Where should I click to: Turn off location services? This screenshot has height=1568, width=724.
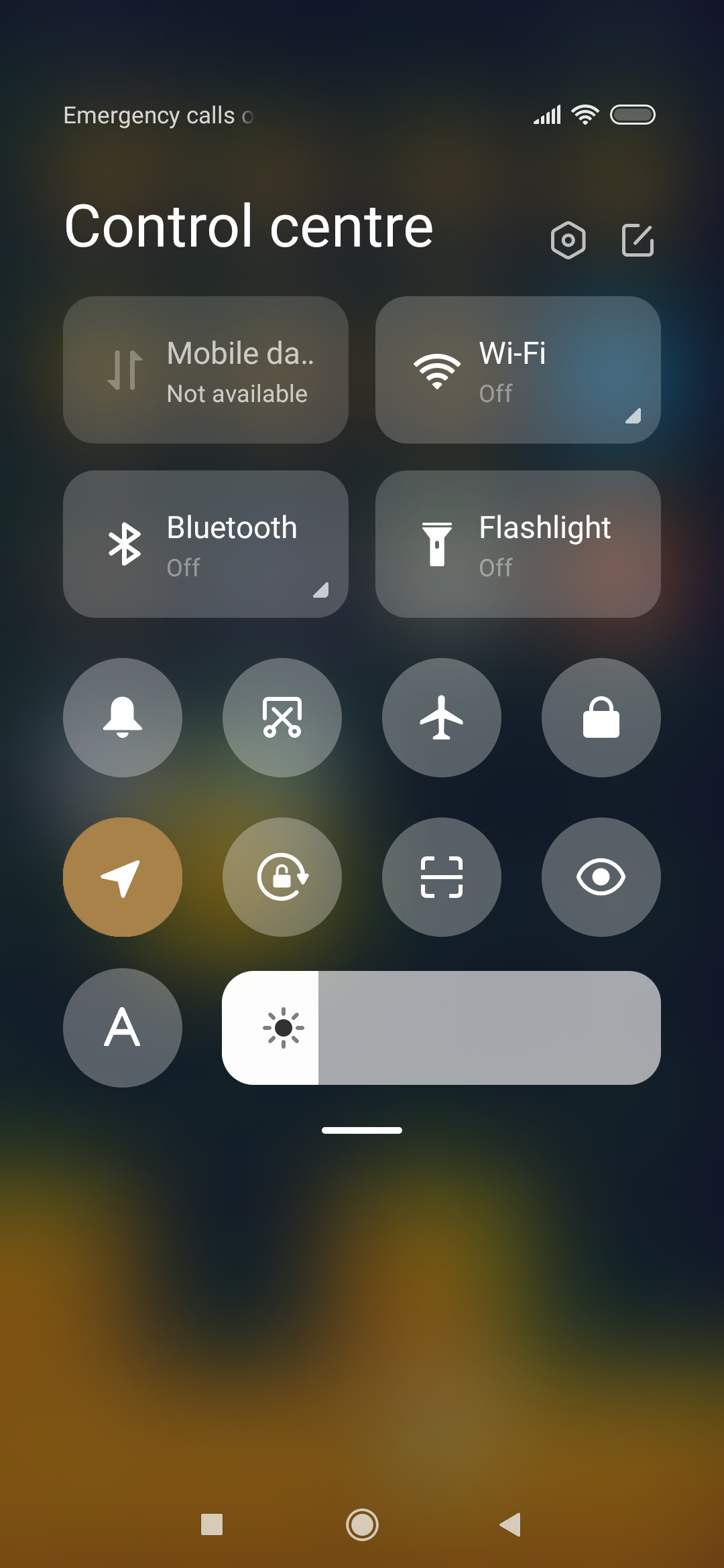(123, 877)
